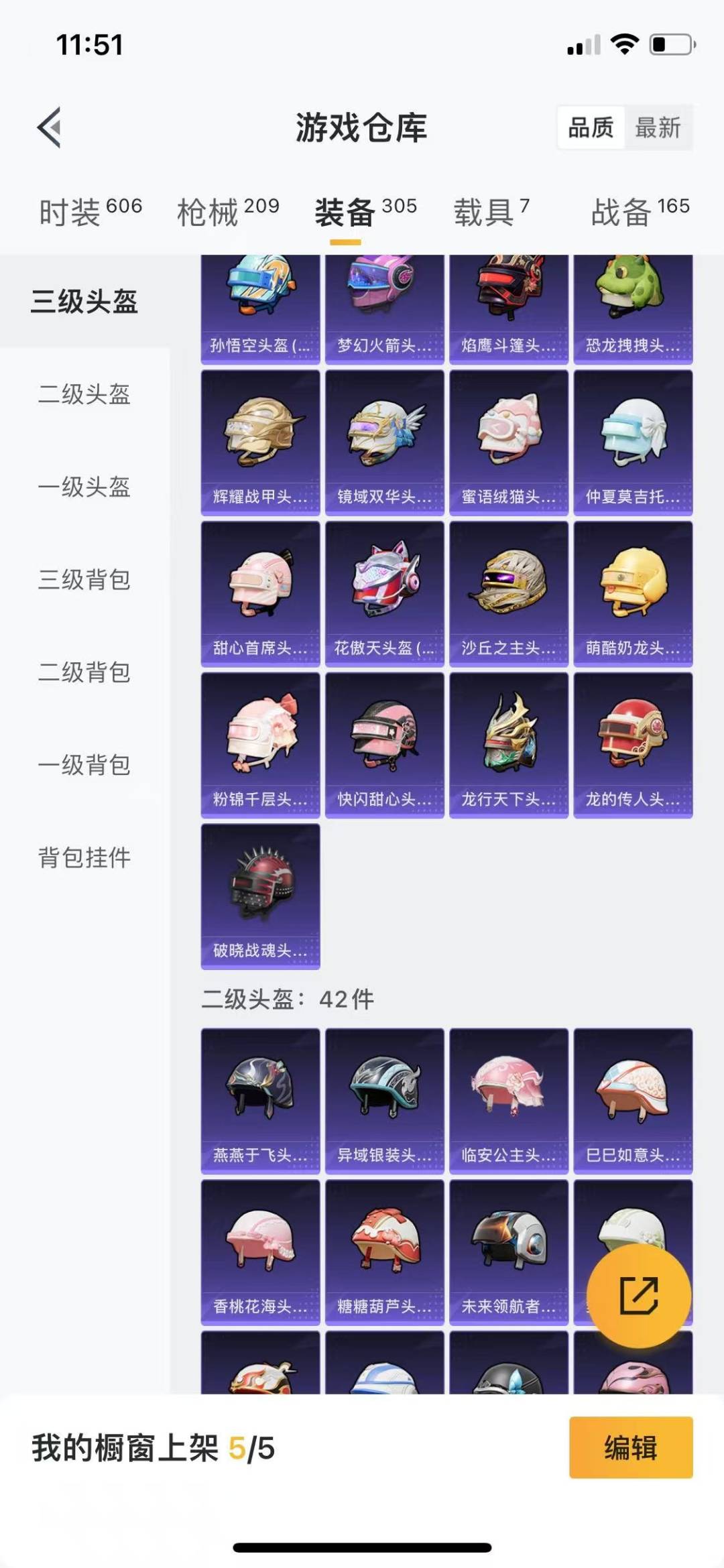Sort warehouse by 最新

658,127
